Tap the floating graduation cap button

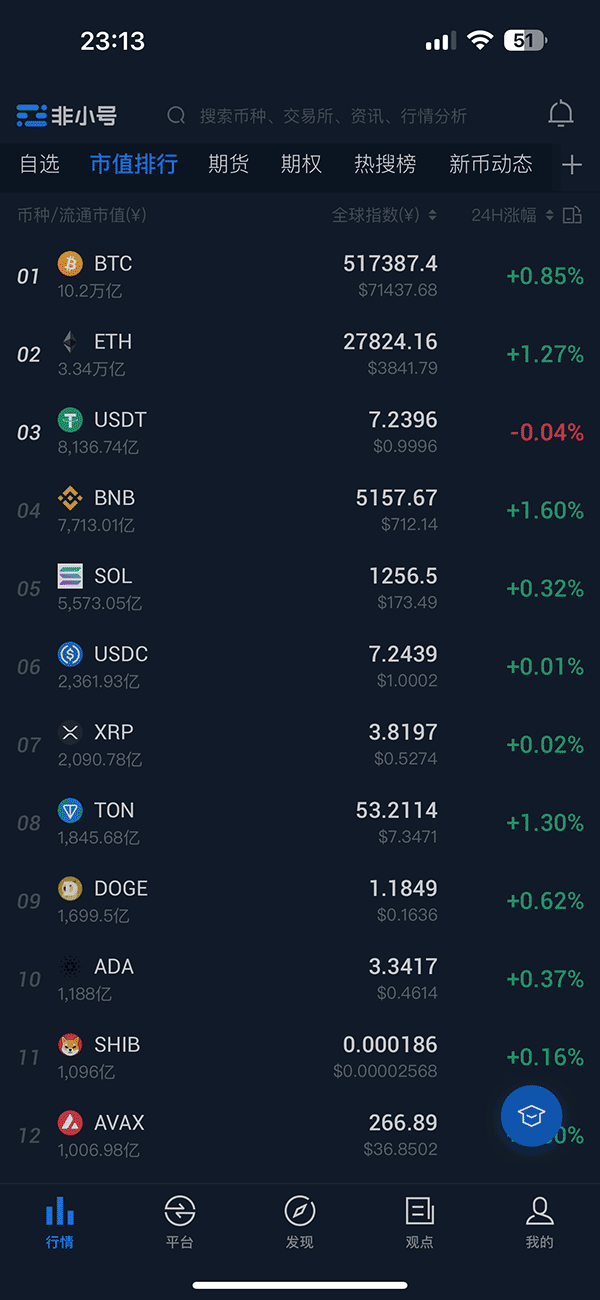(531, 1116)
